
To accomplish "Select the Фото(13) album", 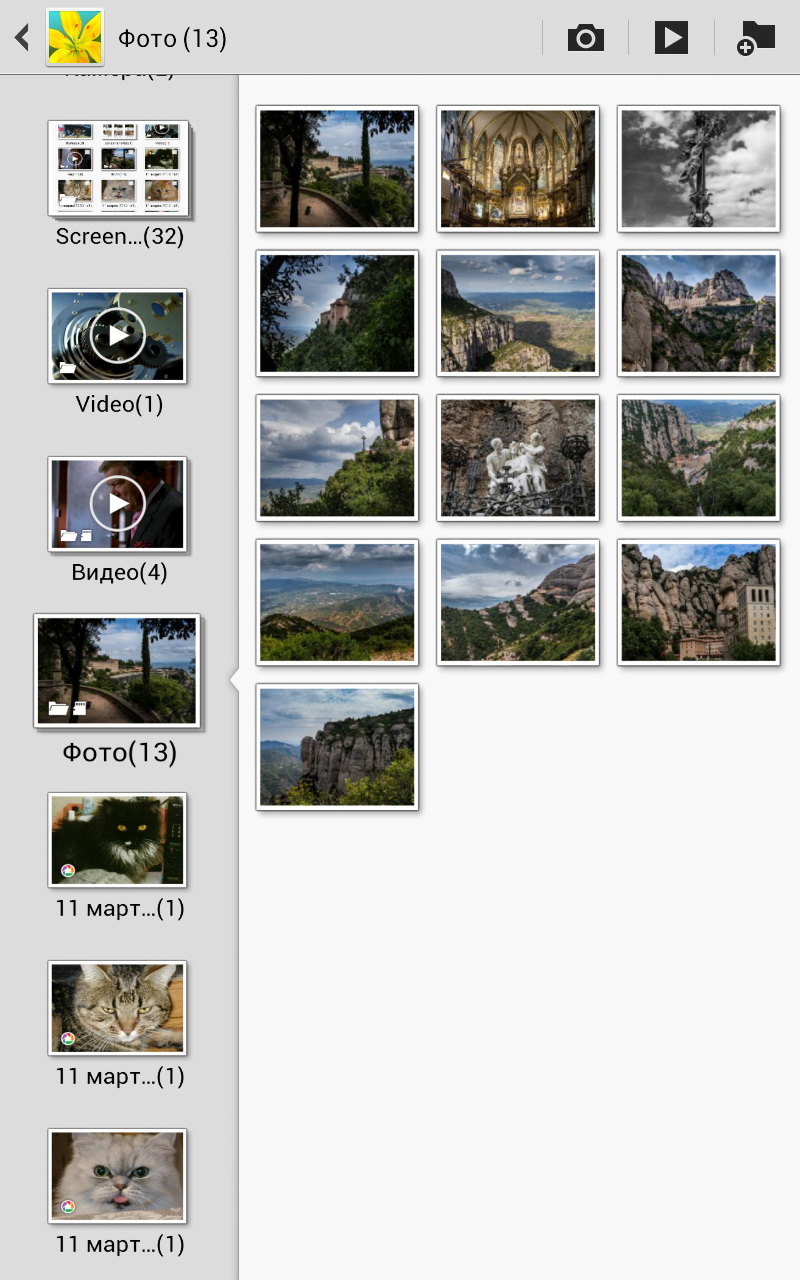I will [x=118, y=671].
